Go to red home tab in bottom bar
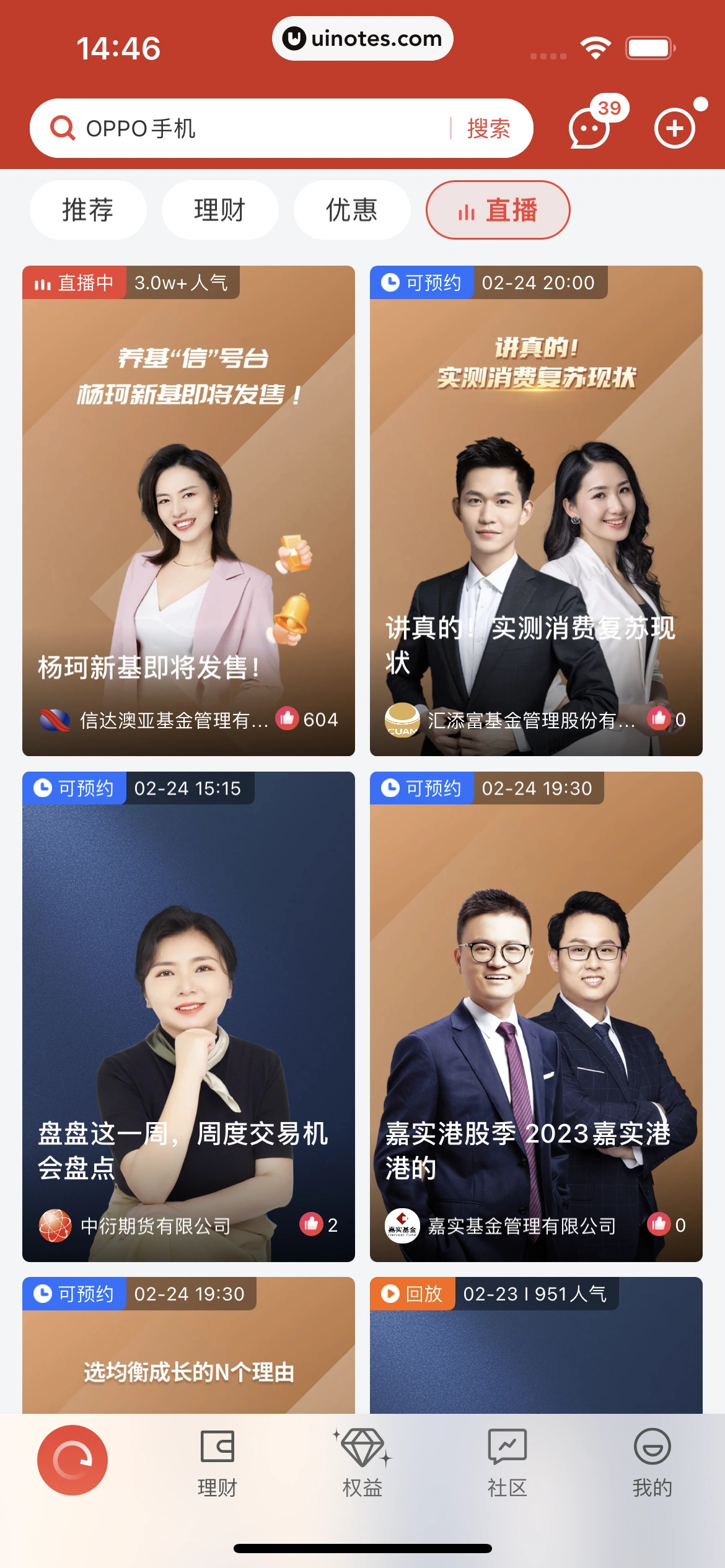This screenshot has height=1568, width=725. [72, 1460]
